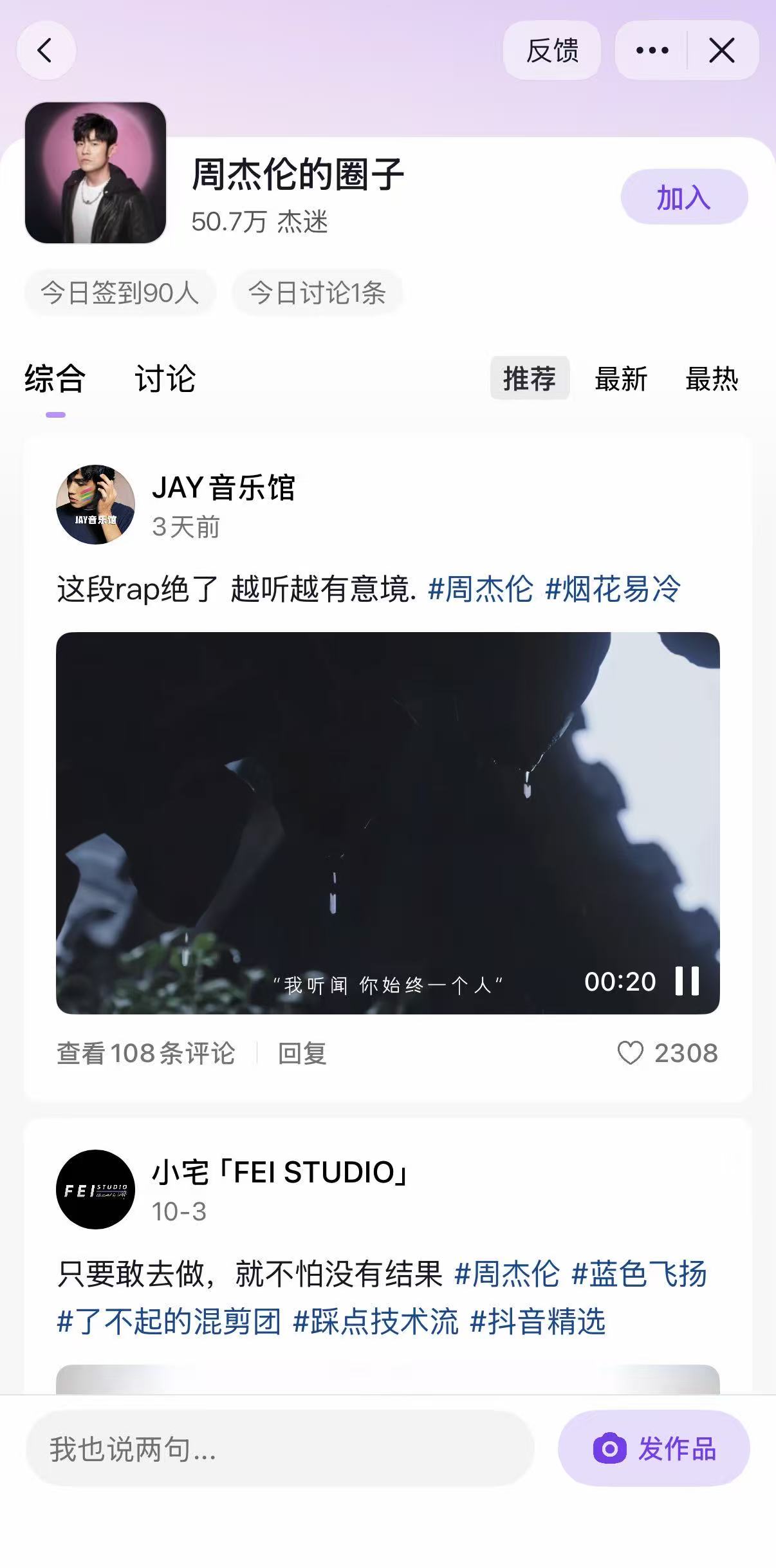776x1568 pixels.
Task: Keep 推荐 sorting selected
Action: [x=531, y=380]
